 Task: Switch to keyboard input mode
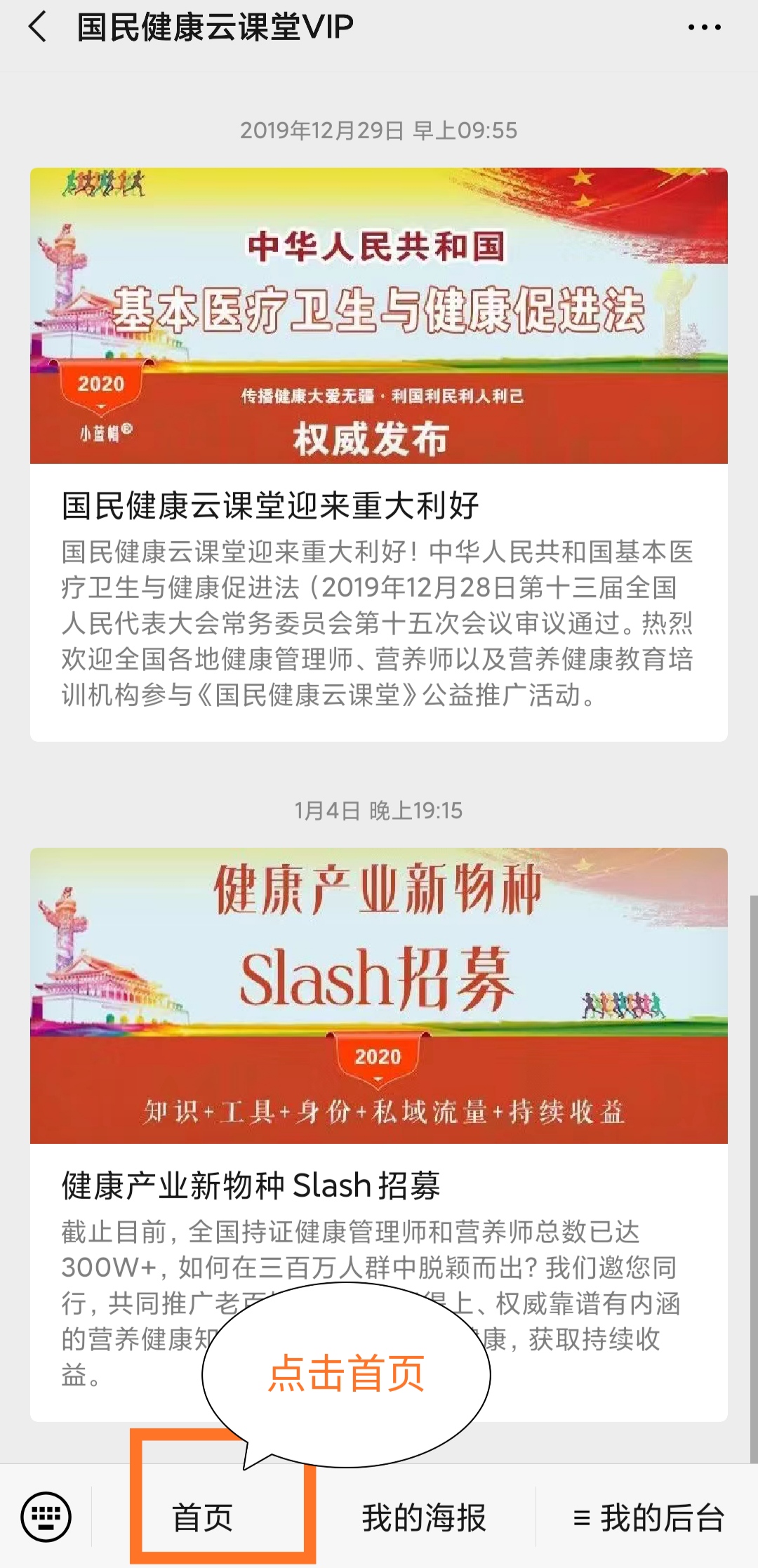(46, 1517)
